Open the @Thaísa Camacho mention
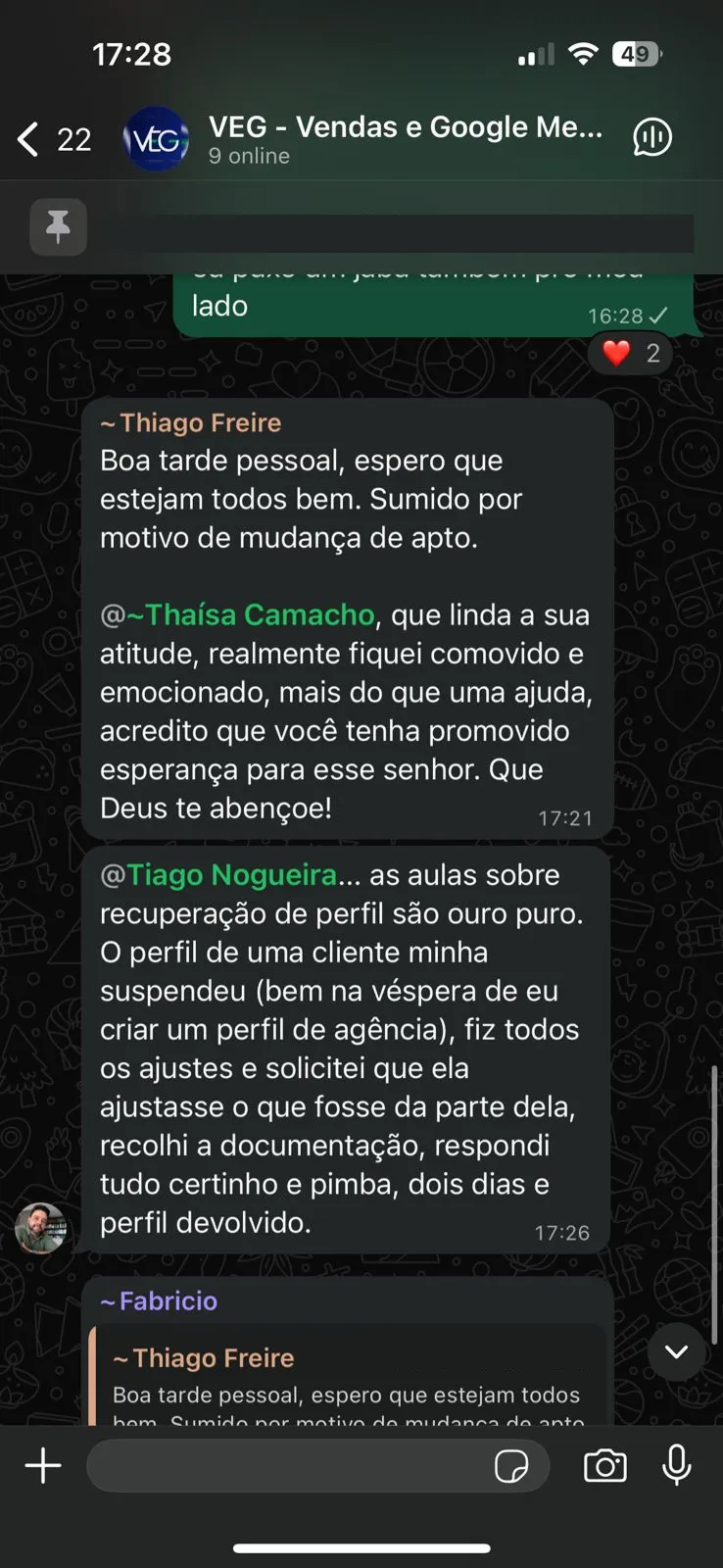The height and width of the screenshot is (1568, 723). [x=237, y=614]
